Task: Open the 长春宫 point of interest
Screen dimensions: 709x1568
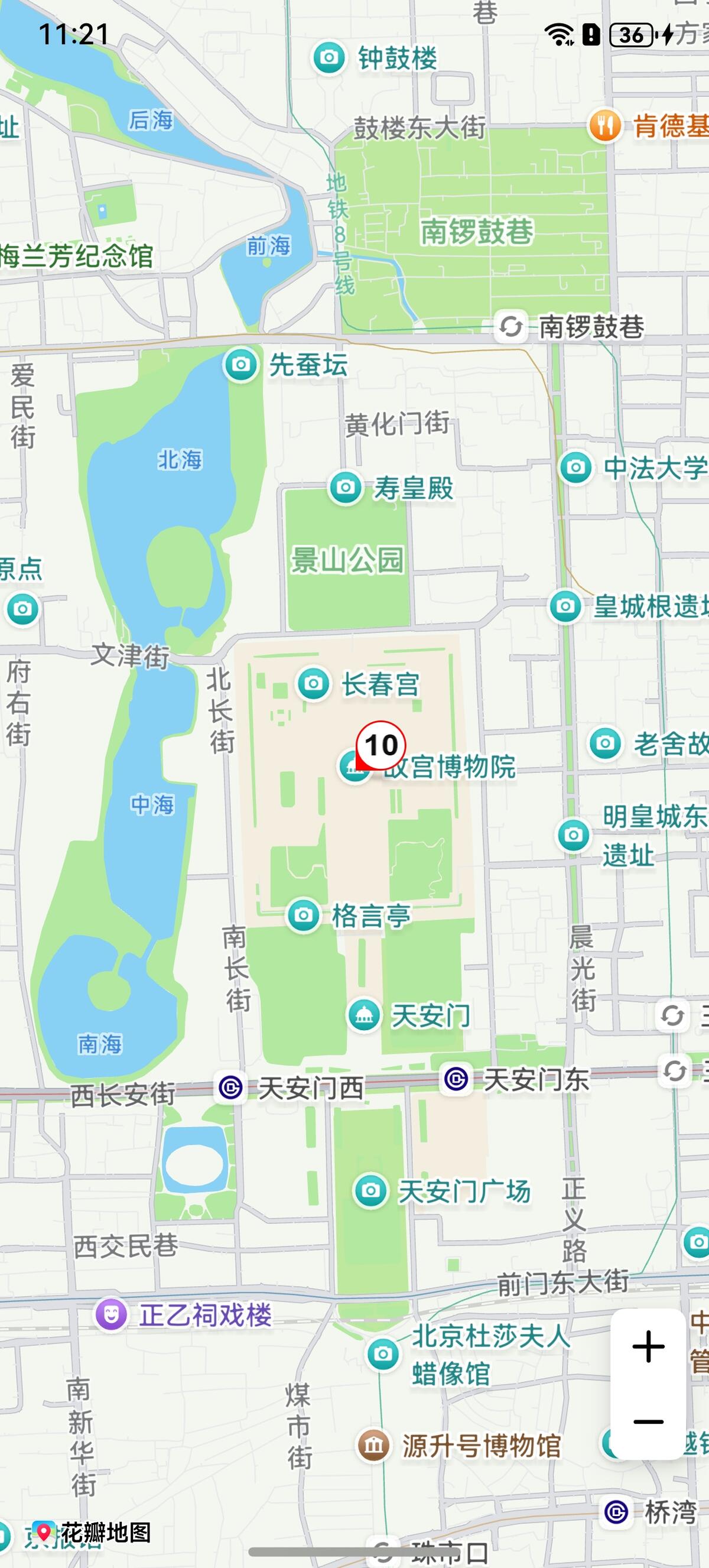Action: point(313,684)
